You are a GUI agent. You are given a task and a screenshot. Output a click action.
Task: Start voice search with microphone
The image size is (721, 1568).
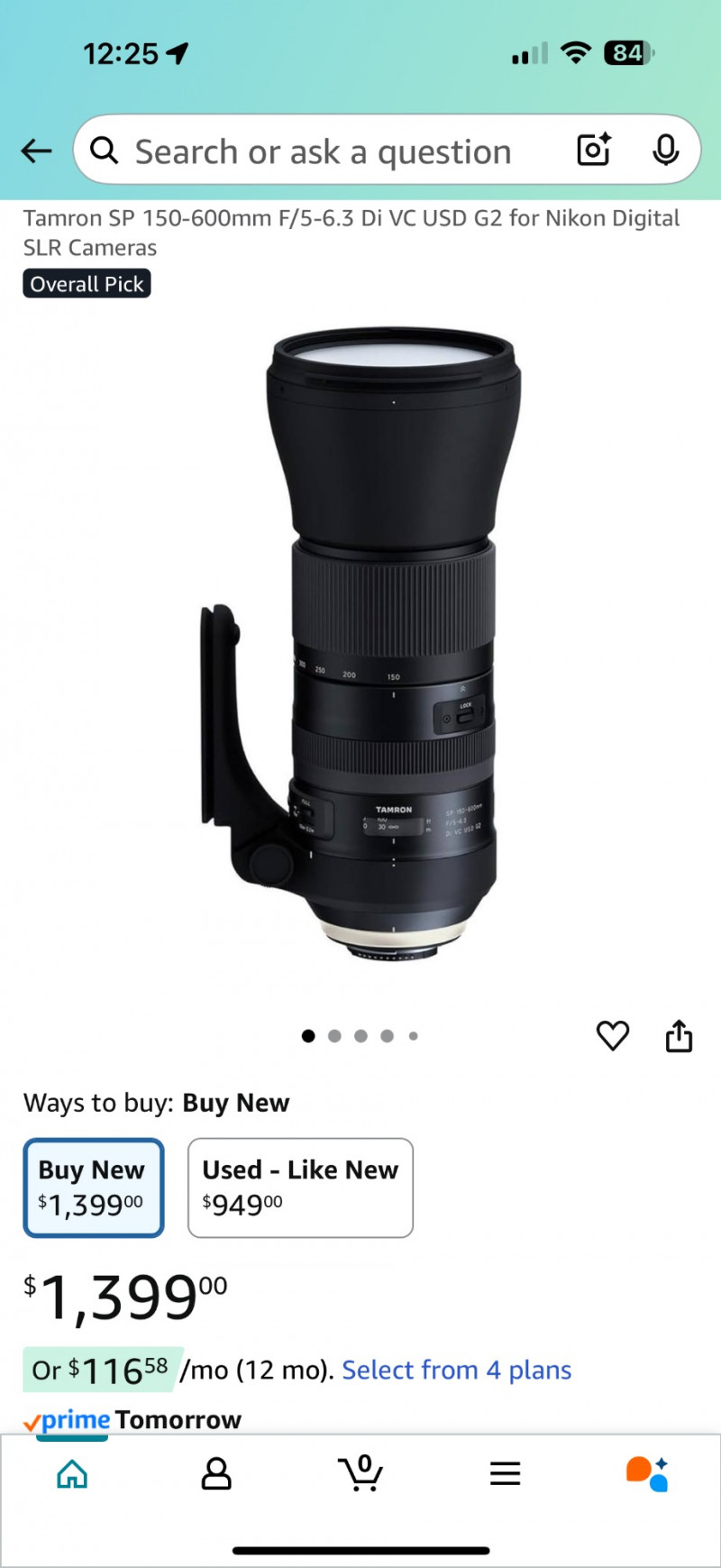[x=665, y=151]
